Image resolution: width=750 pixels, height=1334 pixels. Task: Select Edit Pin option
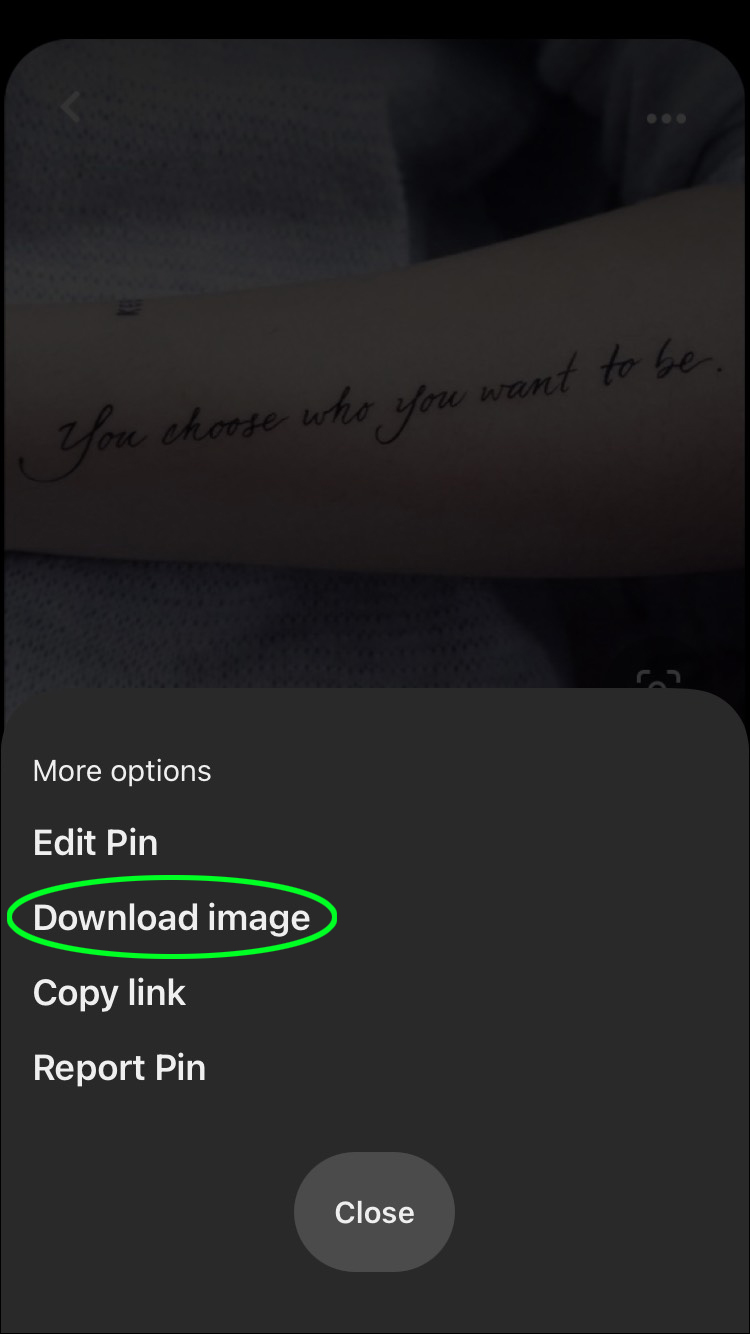[96, 843]
